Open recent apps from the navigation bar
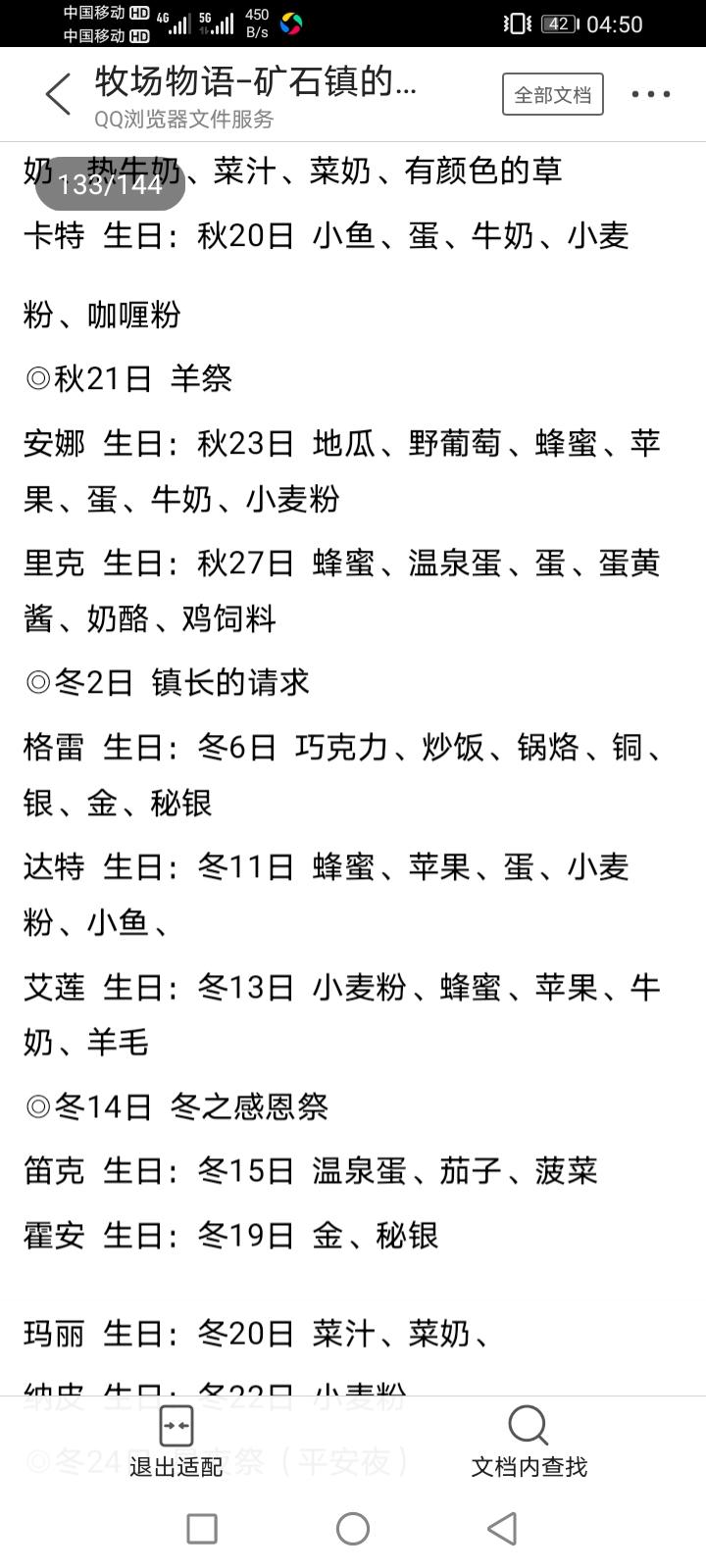706x1568 pixels. click(202, 1529)
